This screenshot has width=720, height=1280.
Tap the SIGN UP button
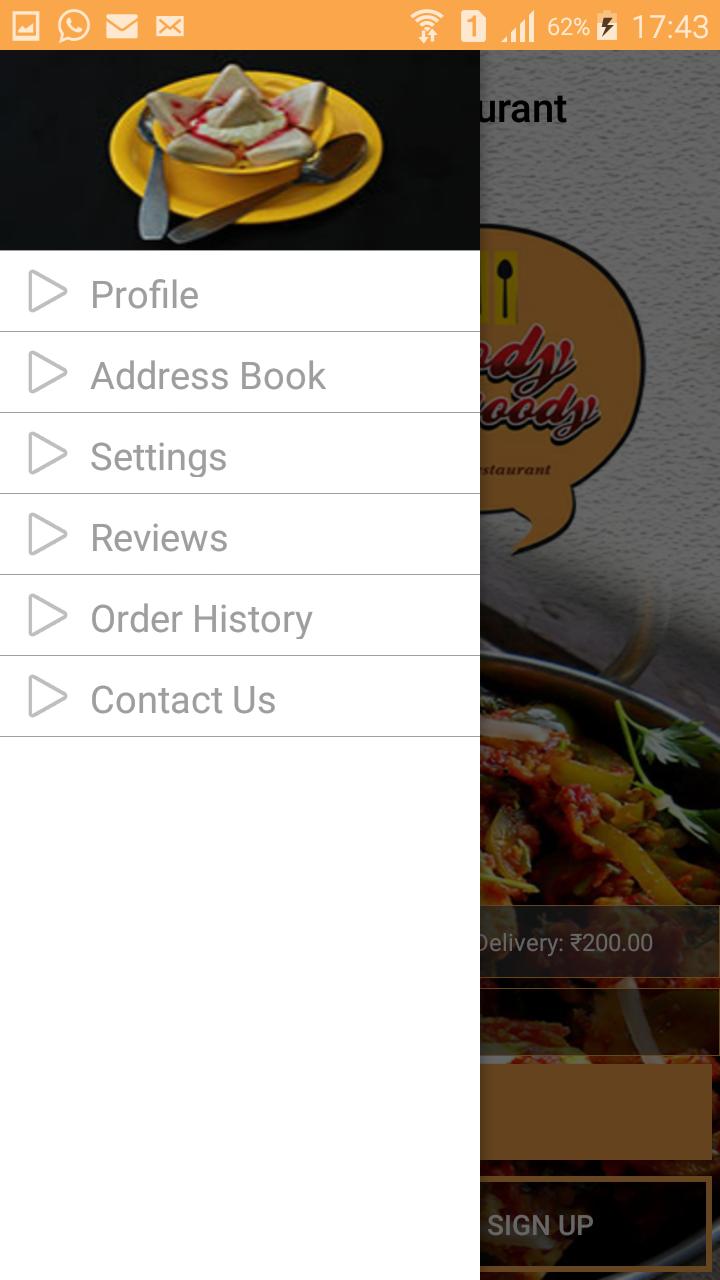pyautogui.click(x=595, y=1225)
